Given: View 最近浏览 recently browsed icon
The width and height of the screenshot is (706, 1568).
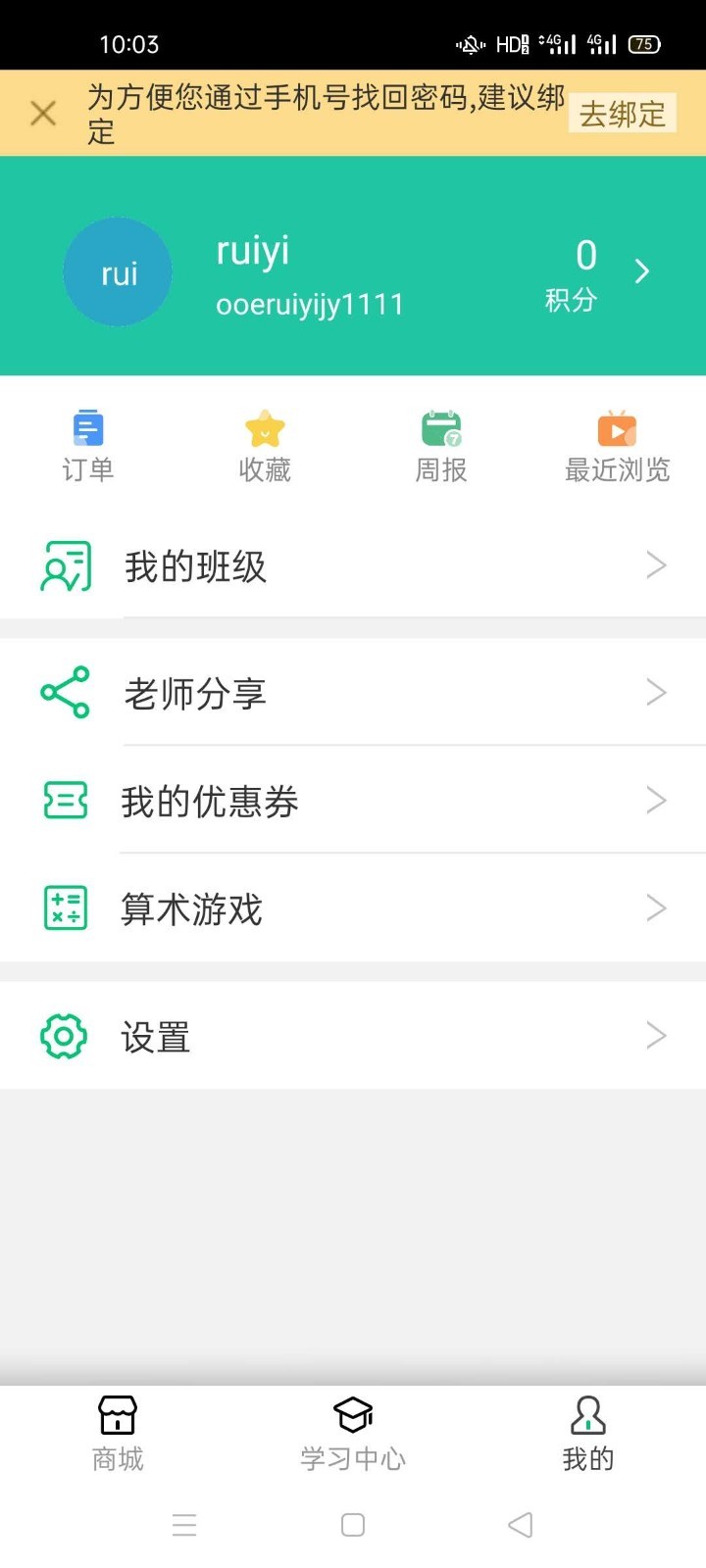Looking at the screenshot, I should 617,428.
